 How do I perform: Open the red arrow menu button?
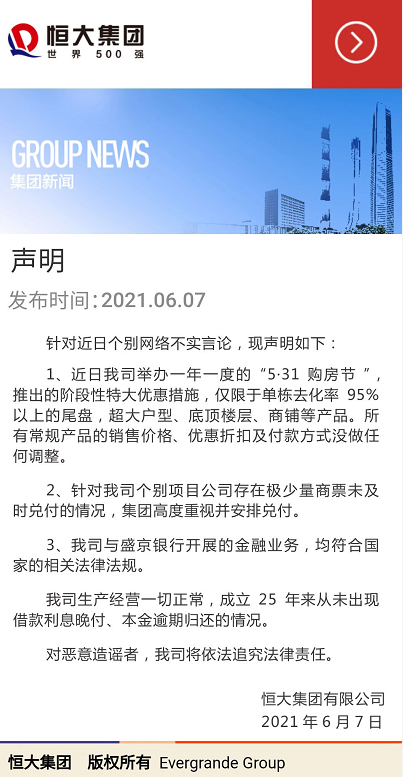click(357, 44)
